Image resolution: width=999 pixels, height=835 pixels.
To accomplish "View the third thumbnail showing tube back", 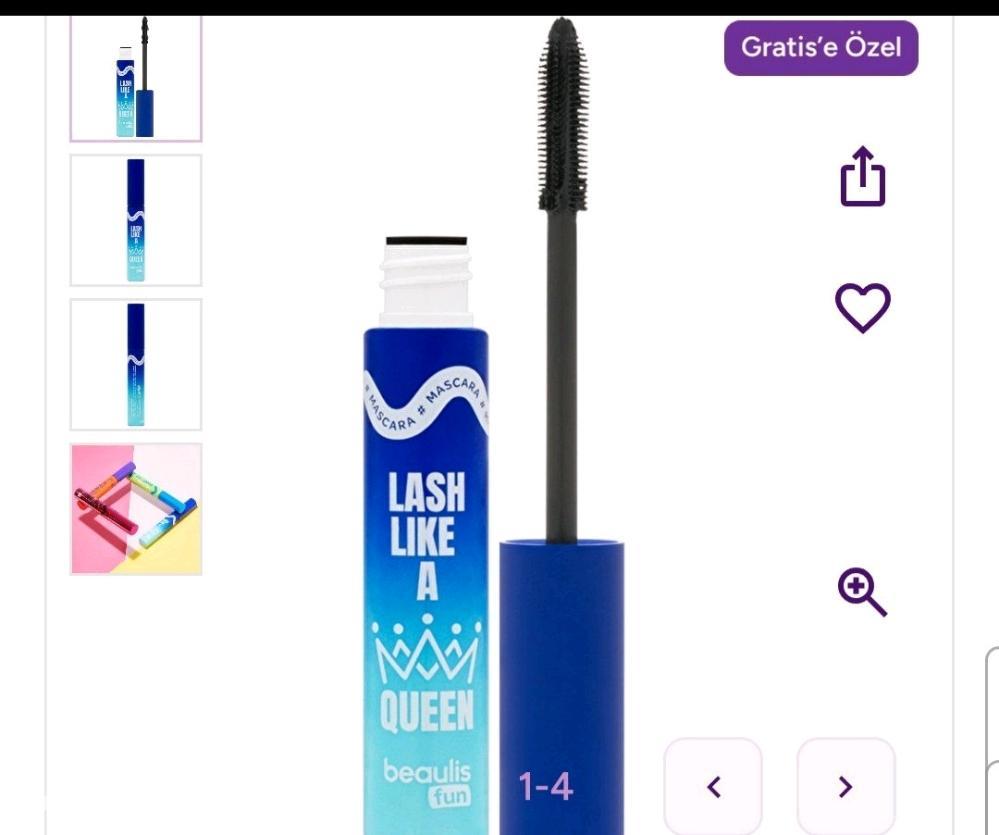I will [x=135, y=365].
